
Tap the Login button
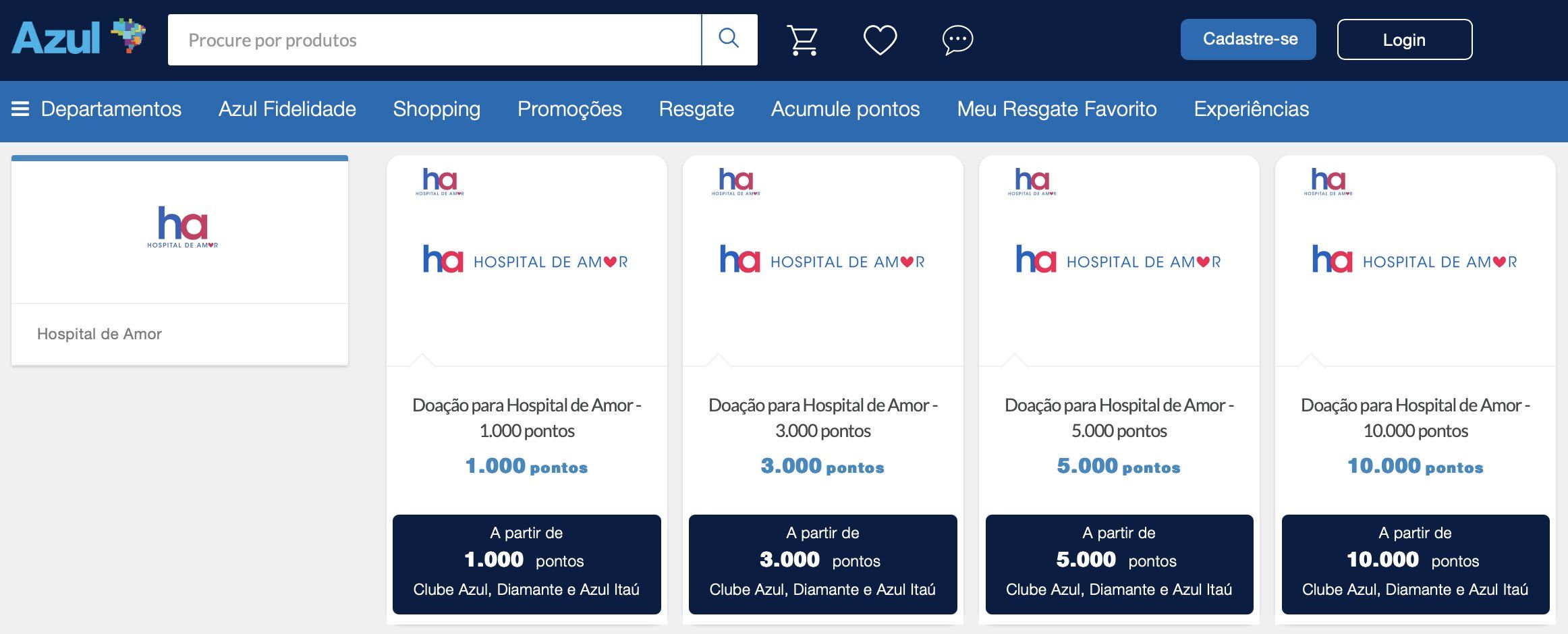pyautogui.click(x=1404, y=40)
